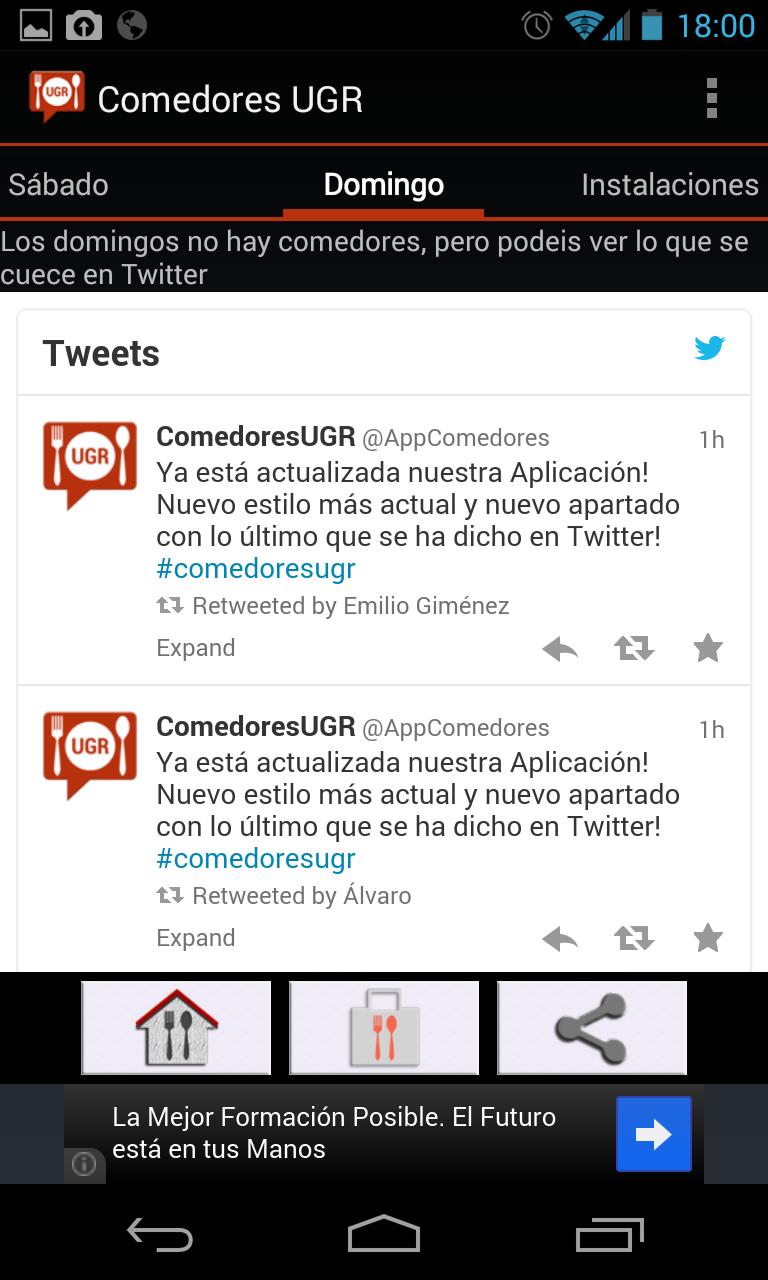This screenshot has height=1280, width=768.
Task: Favorite the tweet retweeted by Álvaro
Action: pyautogui.click(x=708, y=939)
